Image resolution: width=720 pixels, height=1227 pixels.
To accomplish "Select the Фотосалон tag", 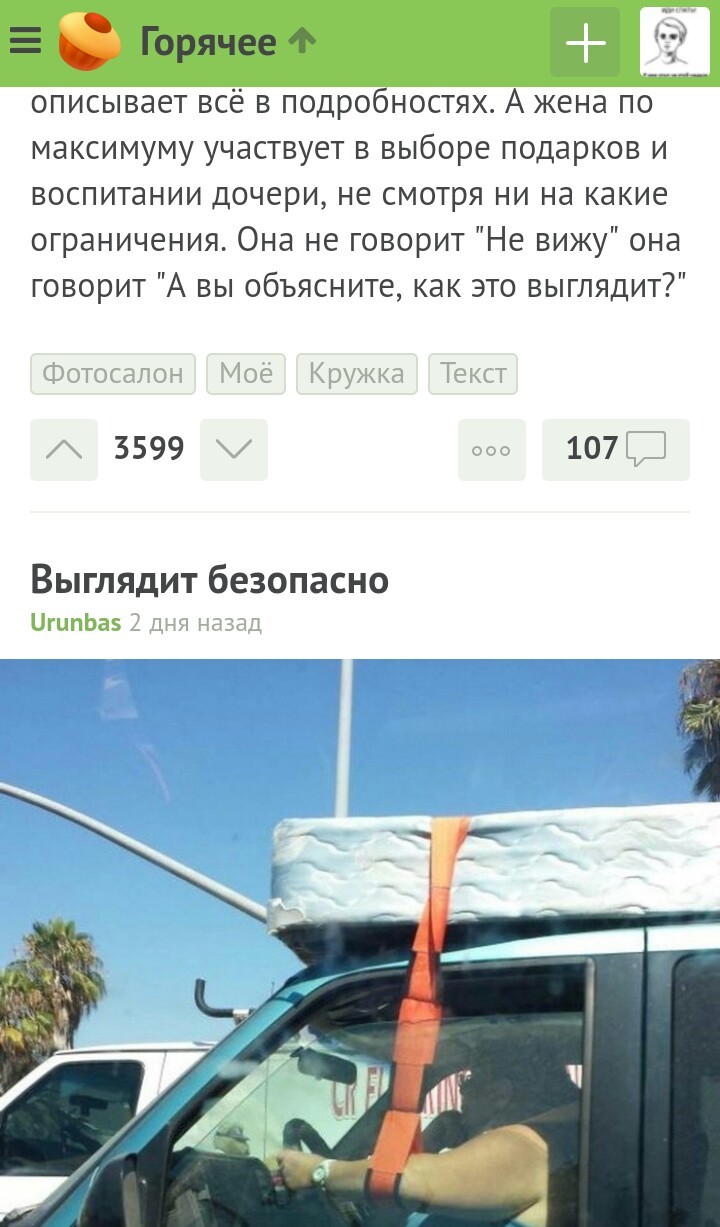I will tap(113, 373).
